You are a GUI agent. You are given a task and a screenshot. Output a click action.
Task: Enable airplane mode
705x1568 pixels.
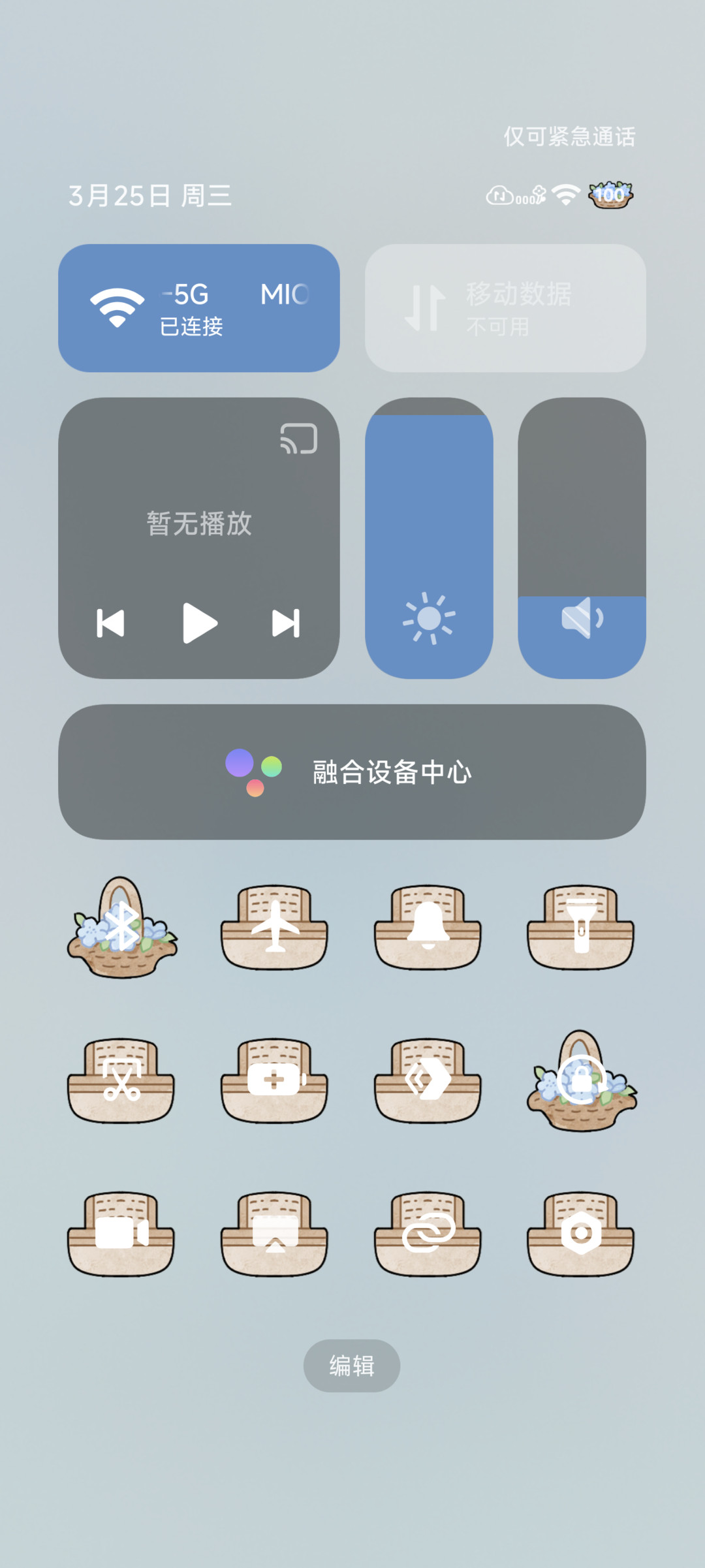tap(274, 927)
